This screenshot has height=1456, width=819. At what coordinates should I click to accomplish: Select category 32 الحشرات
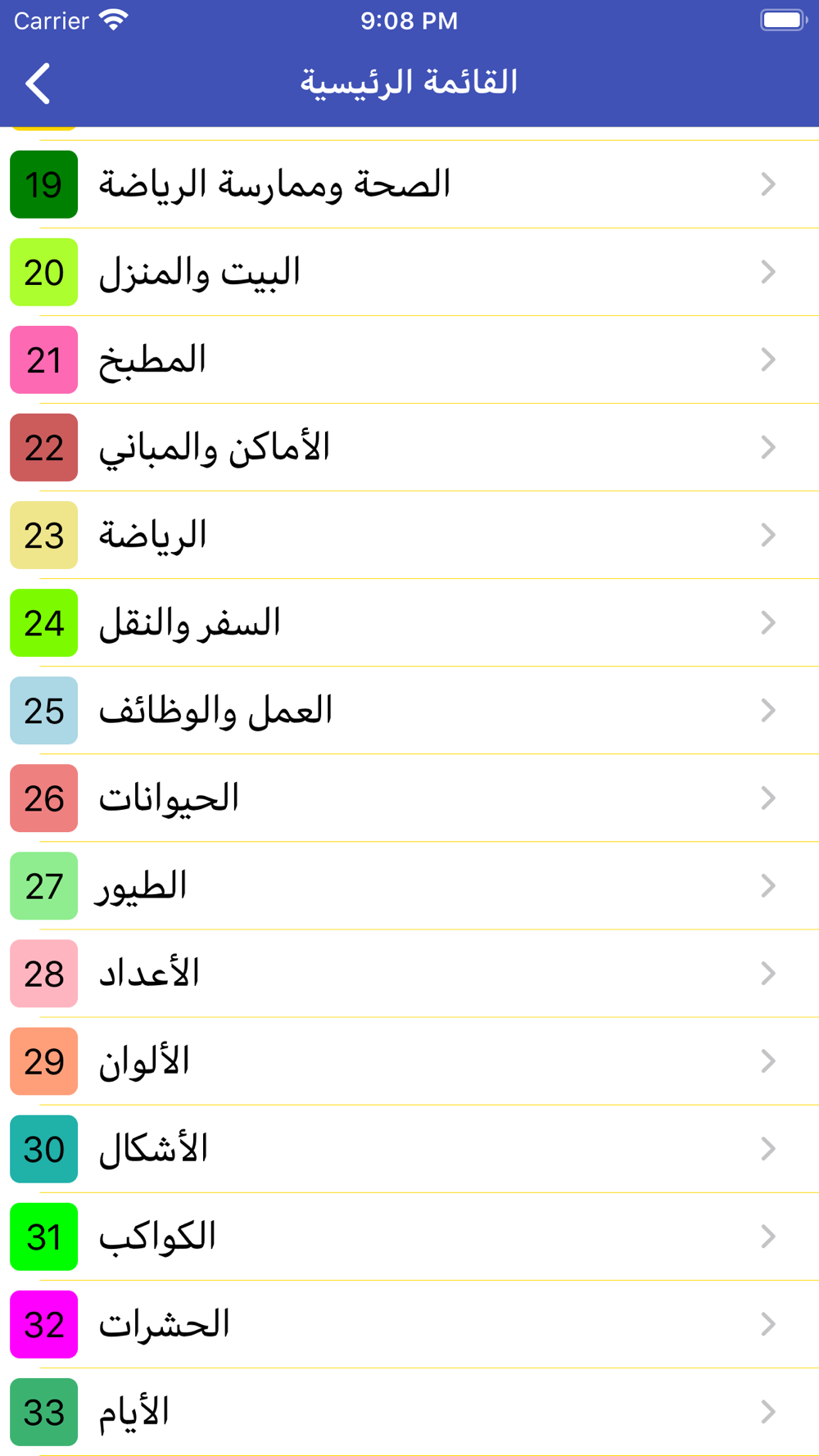click(409, 1324)
